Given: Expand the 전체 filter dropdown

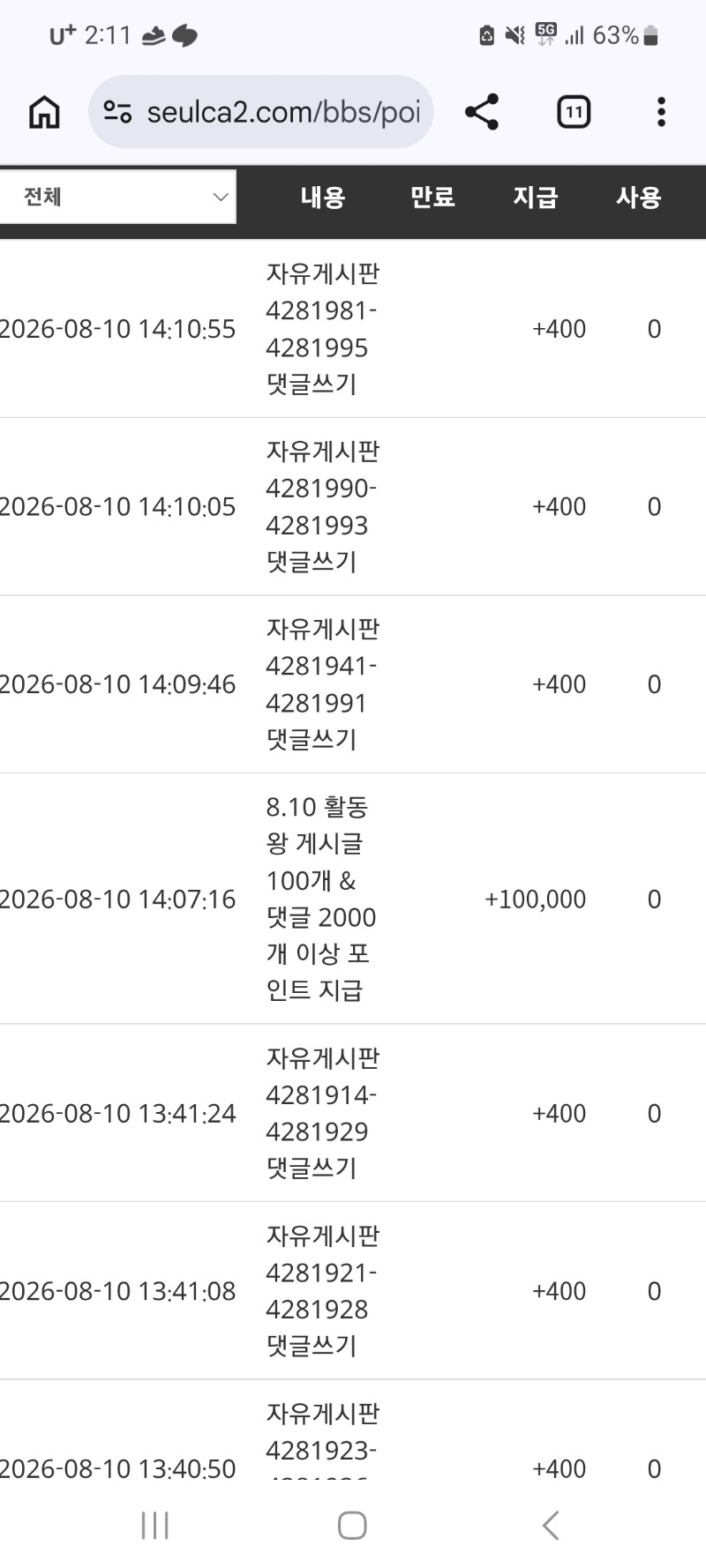Looking at the screenshot, I should 117,197.
